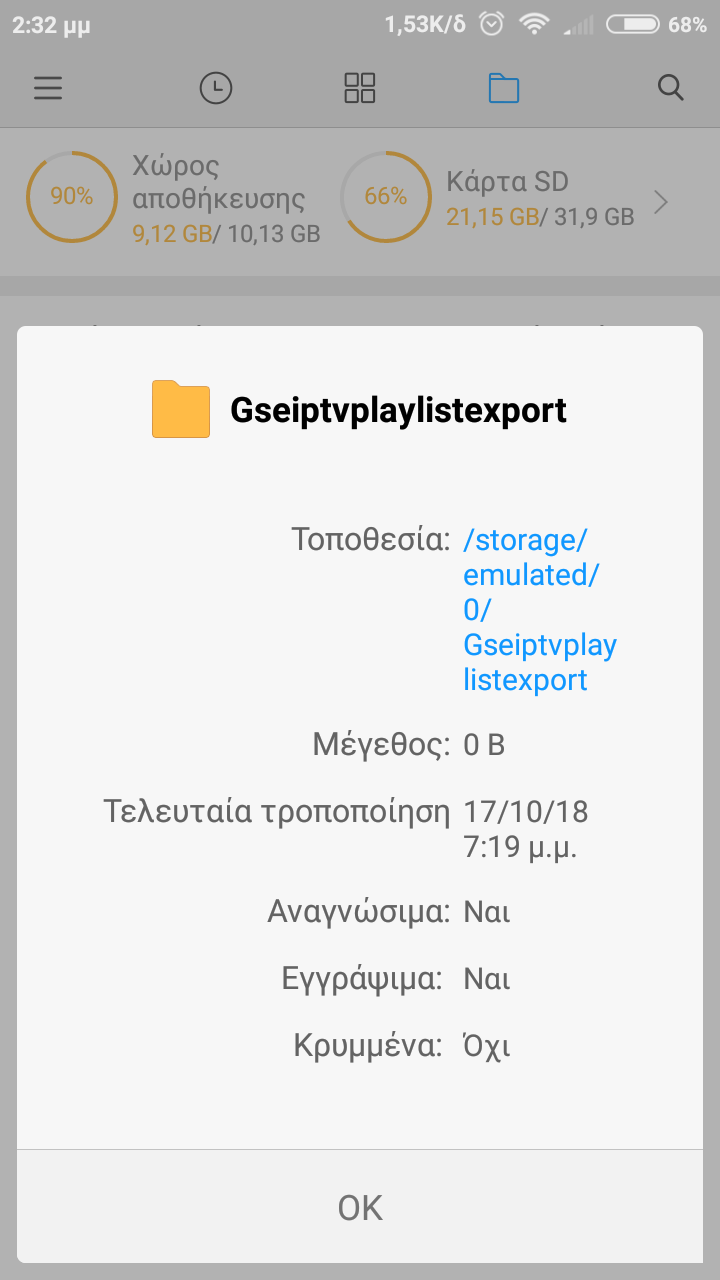The width and height of the screenshot is (720, 1280).
Task: Expand storage details with the chevron arrow
Action: coord(661,203)
